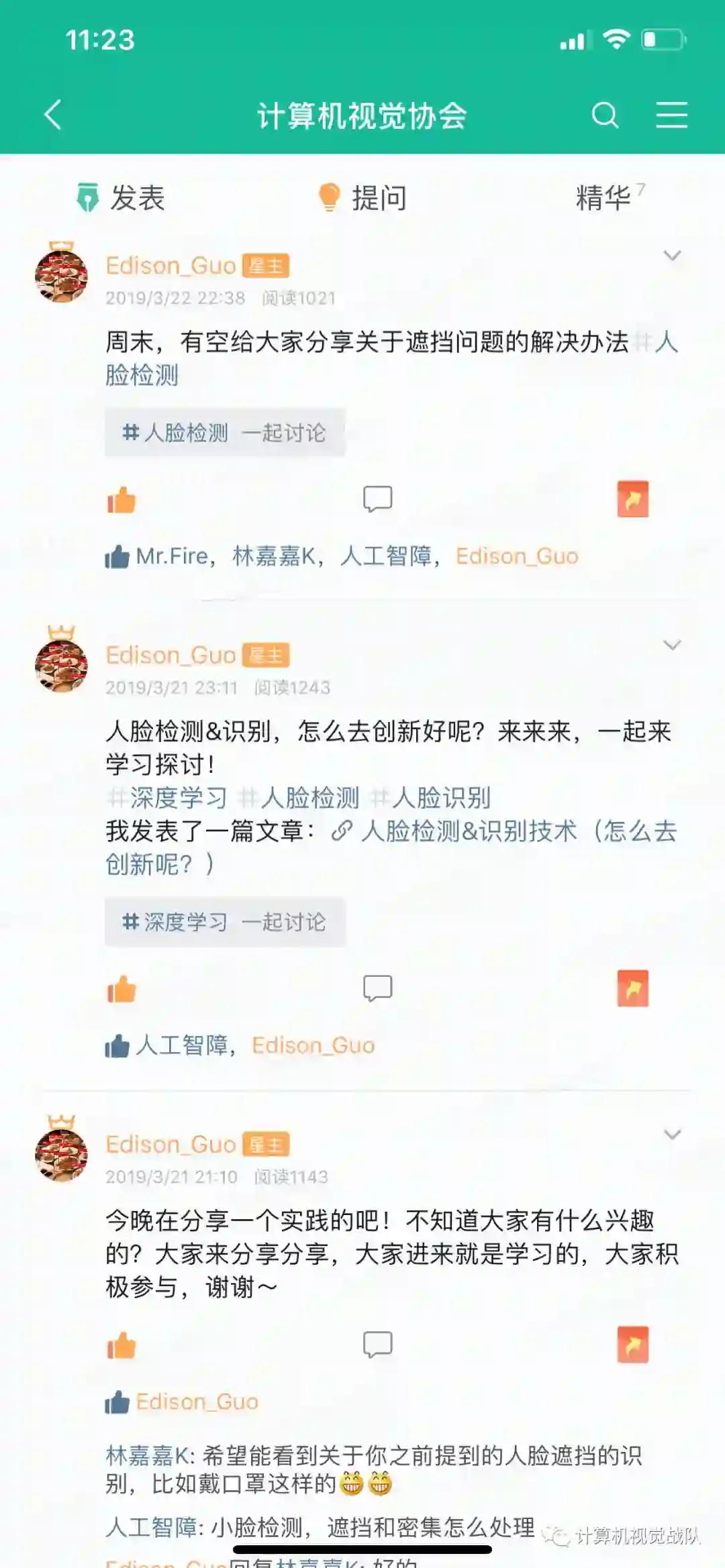Image resolution: width=725 pixels, height=1568 pixels.
Task: Like the 今晚在分享一个实践 post
Action: point(122,1345)
